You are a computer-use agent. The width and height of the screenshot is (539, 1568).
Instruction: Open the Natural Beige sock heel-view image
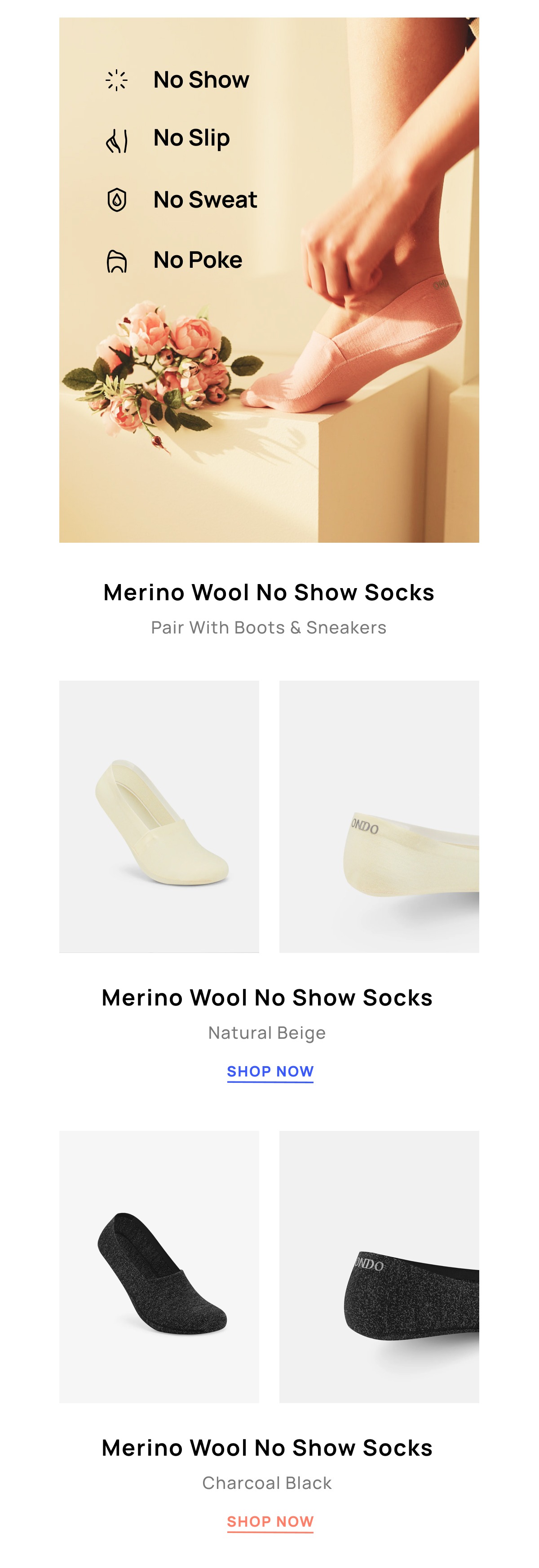pyautogui.click(x=378, y=816)
